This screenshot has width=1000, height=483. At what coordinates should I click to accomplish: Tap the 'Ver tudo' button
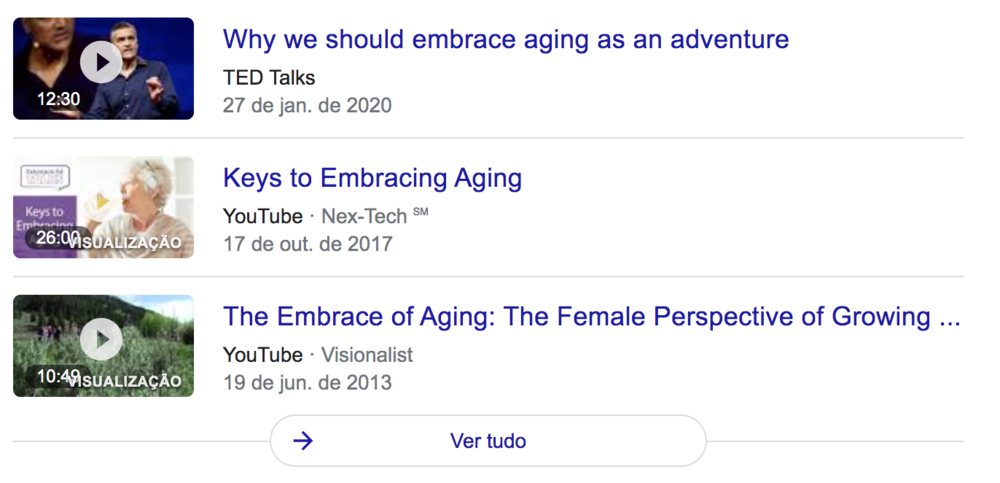488,441
